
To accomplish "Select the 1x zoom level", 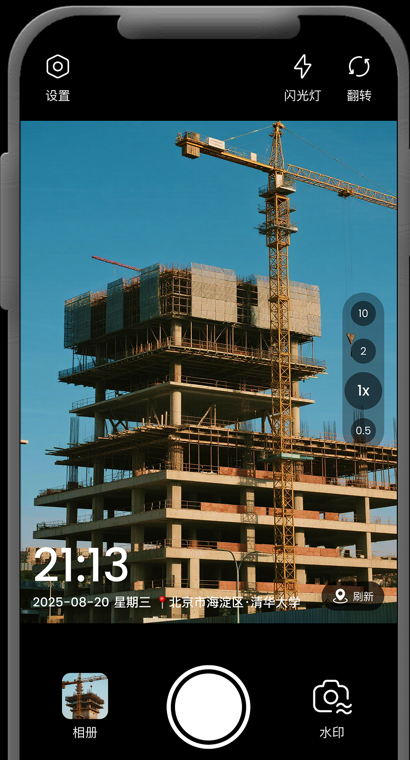I will 363,391.
